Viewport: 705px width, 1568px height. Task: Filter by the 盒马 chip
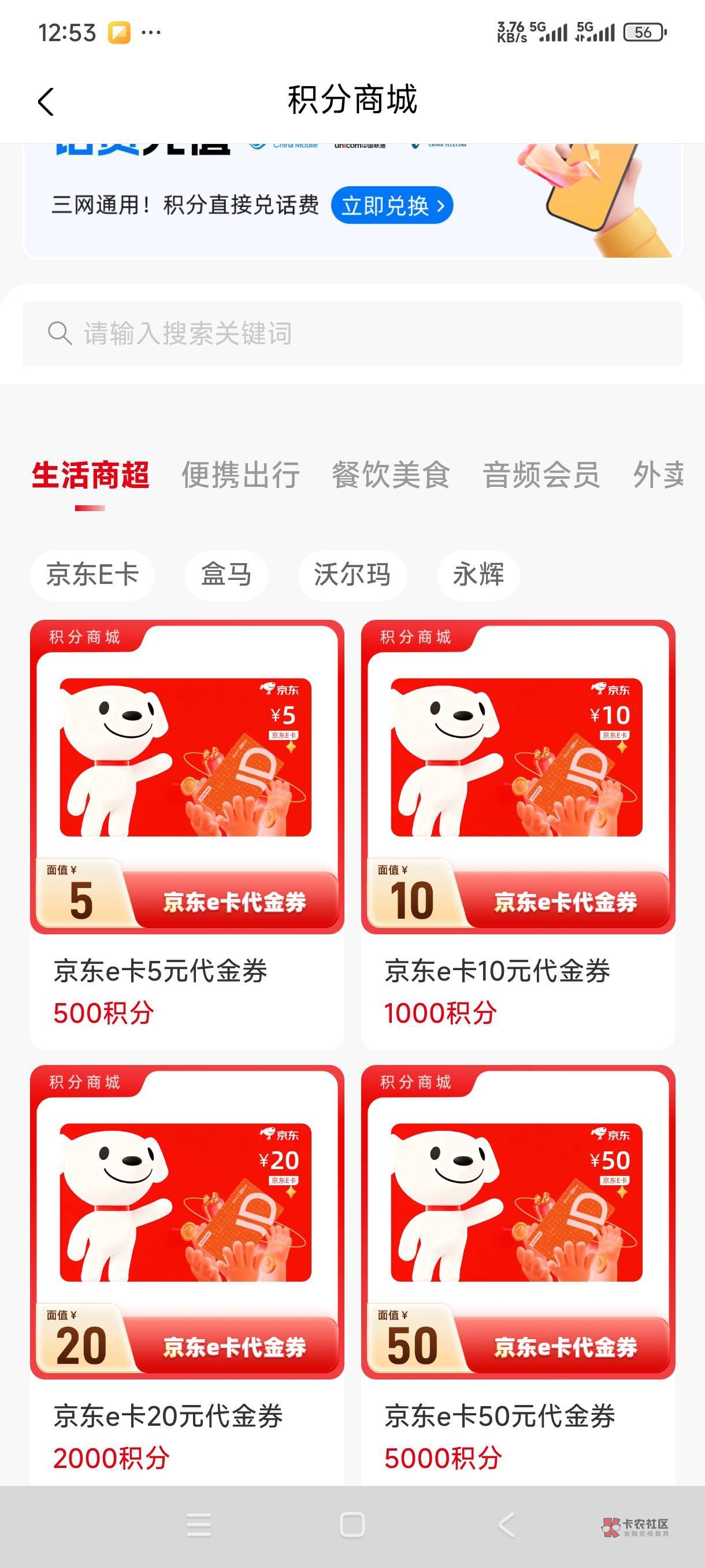point(227,575)
